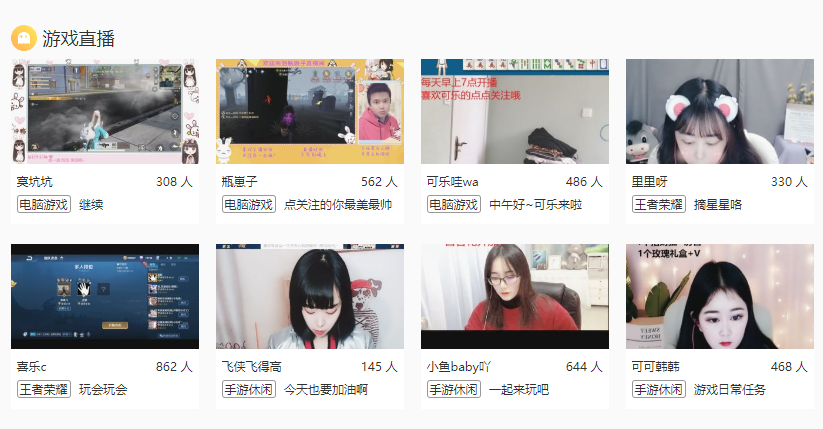Select the 手游休闲 tag under 飞侠飞得高
The height and width of the screenshot is (429, 823).
(249, 390)
